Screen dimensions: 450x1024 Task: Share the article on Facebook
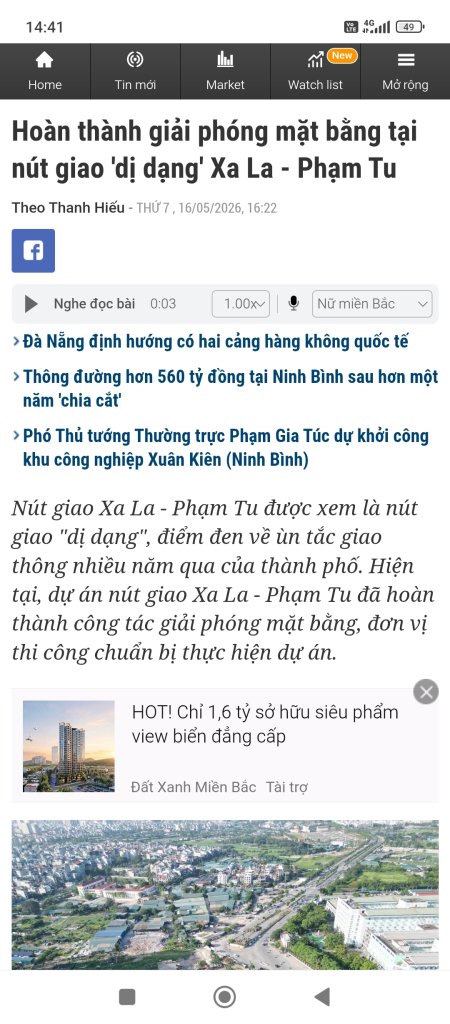tap(33, 251)
